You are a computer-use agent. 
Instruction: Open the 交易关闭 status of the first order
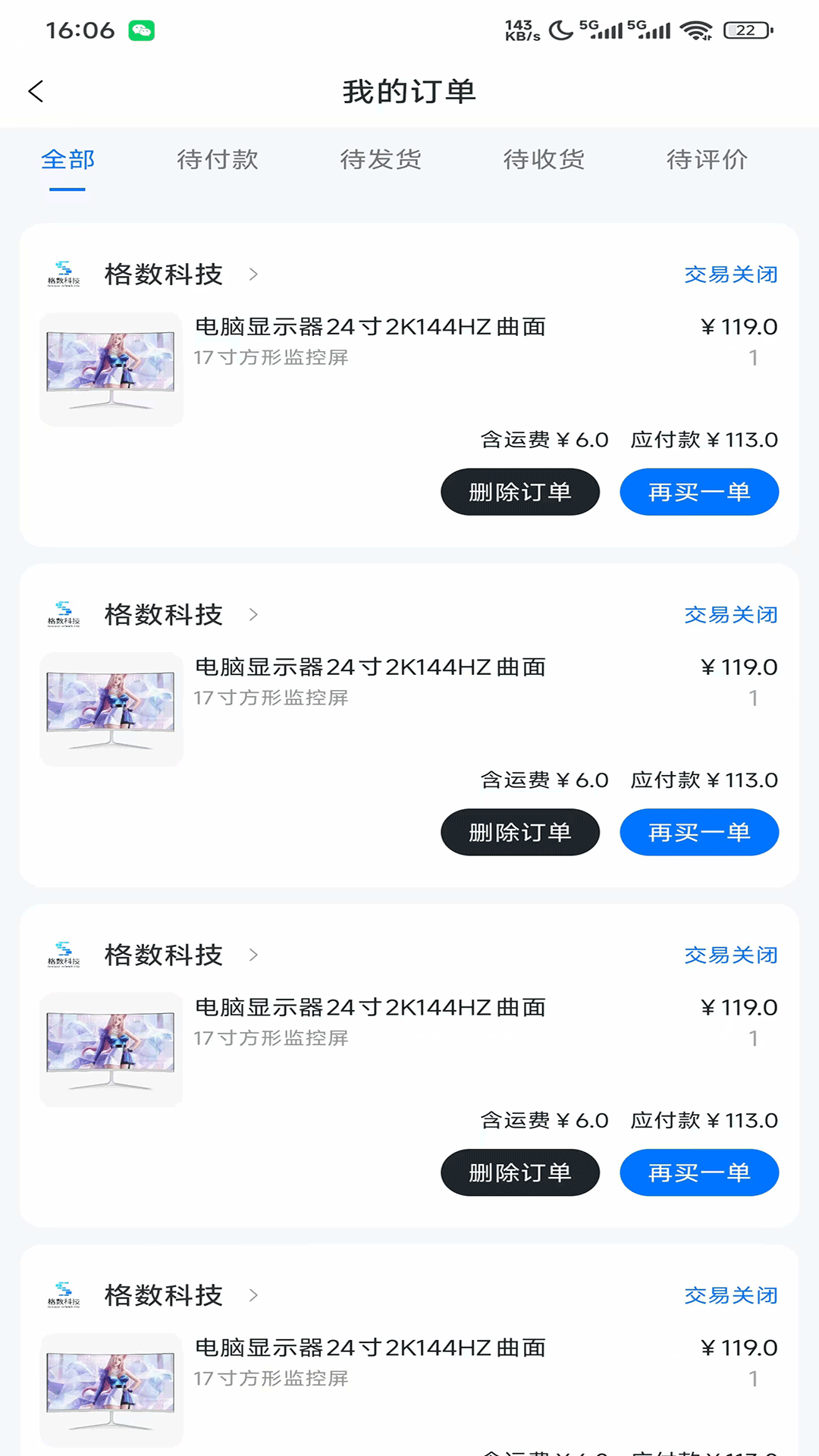[730, 274]
